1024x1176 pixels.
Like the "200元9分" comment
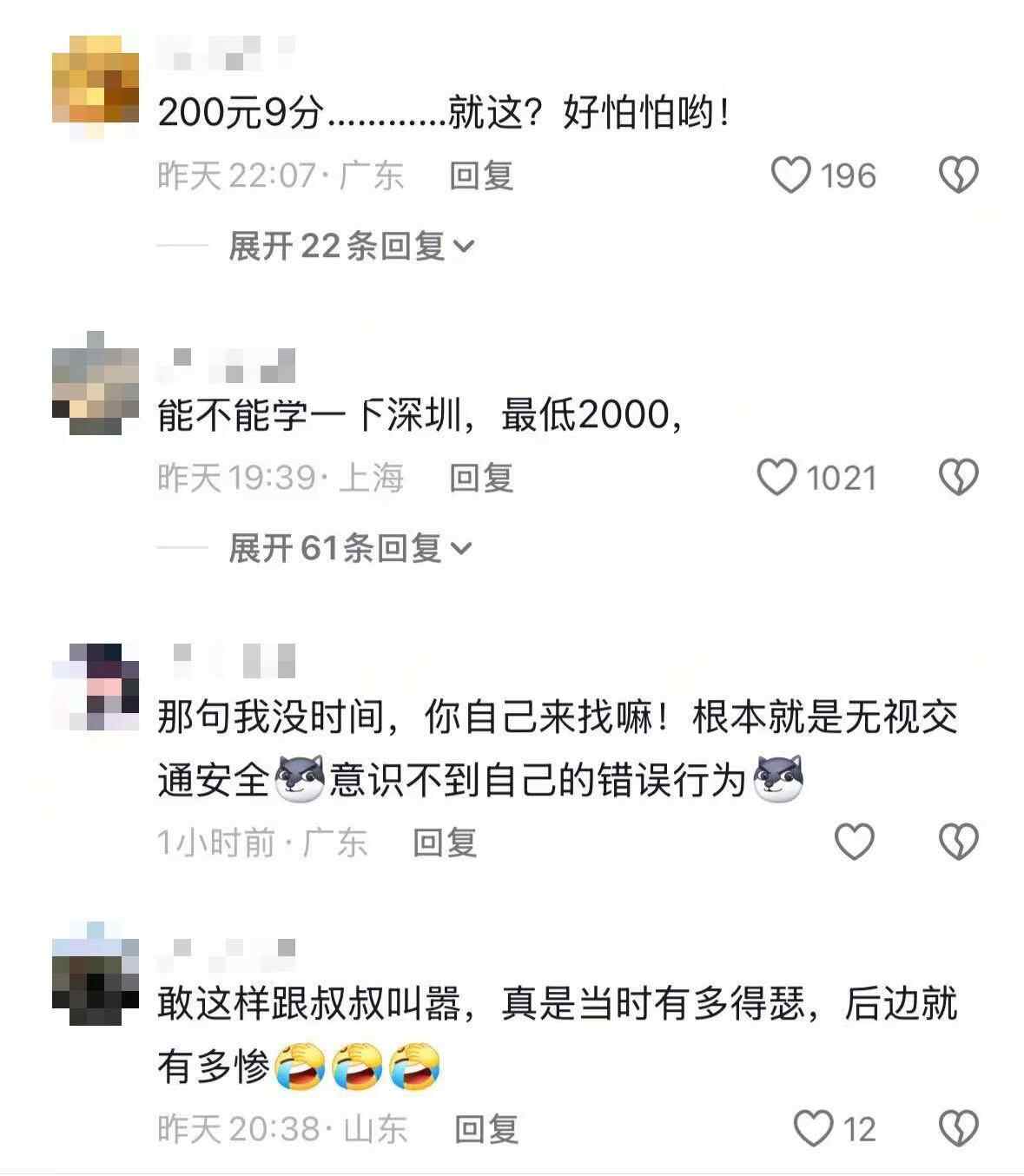click(x=790, y=175)
